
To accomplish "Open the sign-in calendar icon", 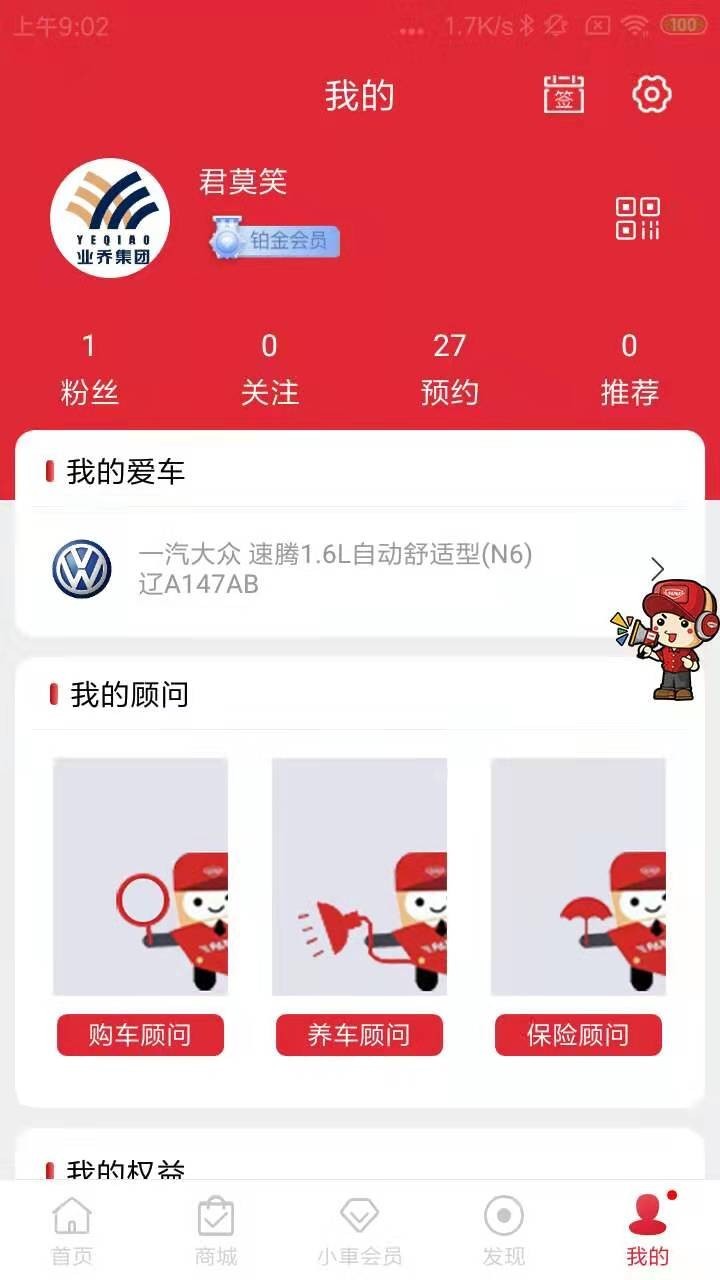I will (563, 95).
